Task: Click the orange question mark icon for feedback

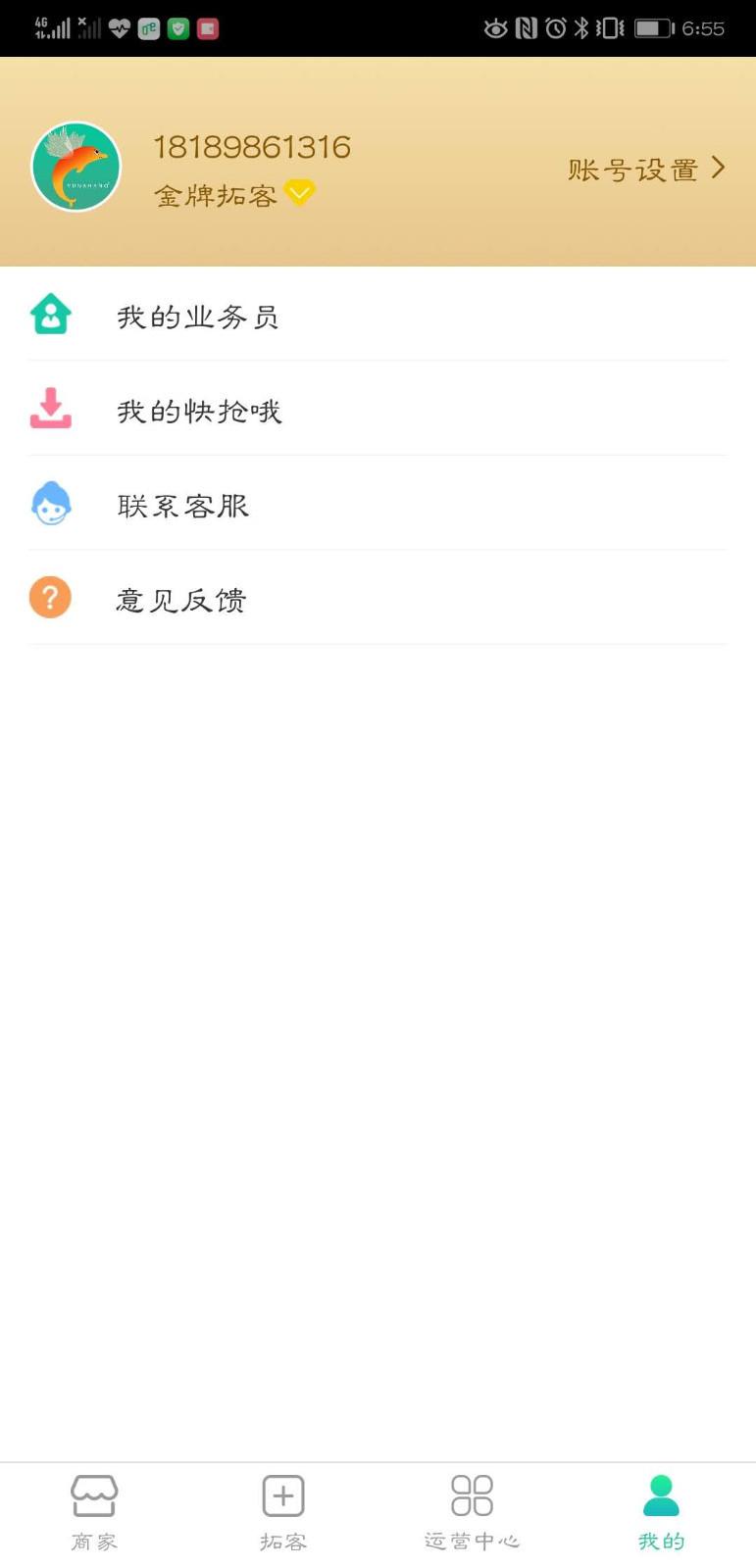Action: 50,597
